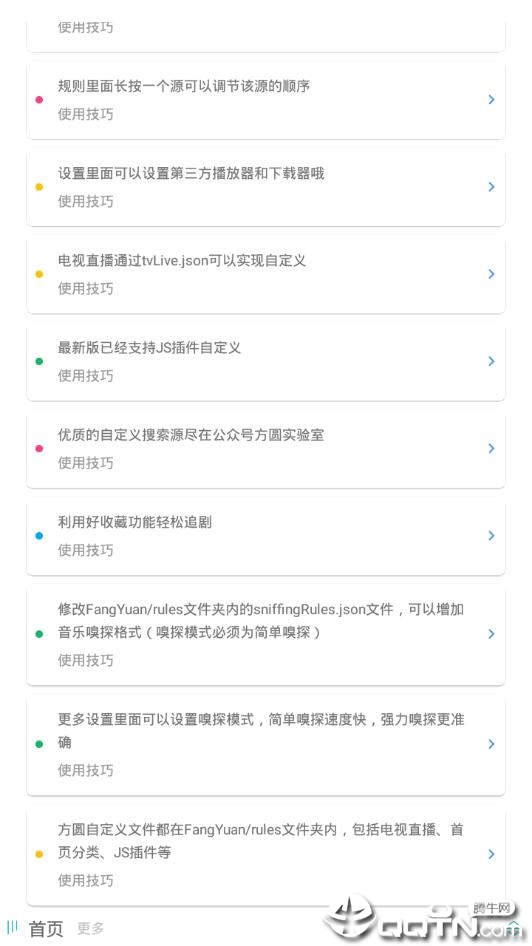Image resolution: width=532 pixels, height=946 pixels.
Task: Open the 利用好收藏功能轻松追剧 tip
Action: coord(265,536)
